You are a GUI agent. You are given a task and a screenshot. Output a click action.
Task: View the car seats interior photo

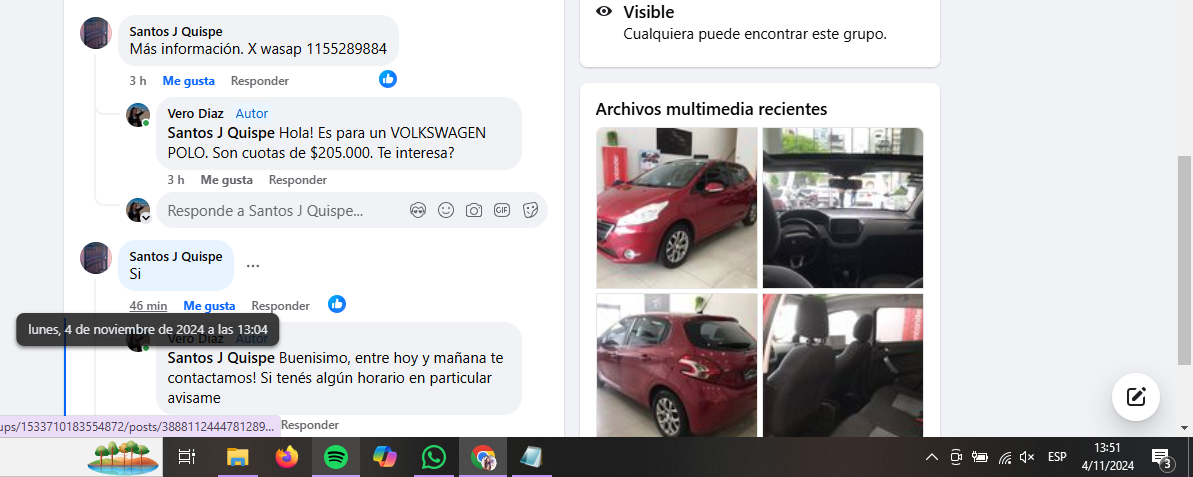pyautogui.click(x=842, y=365)
